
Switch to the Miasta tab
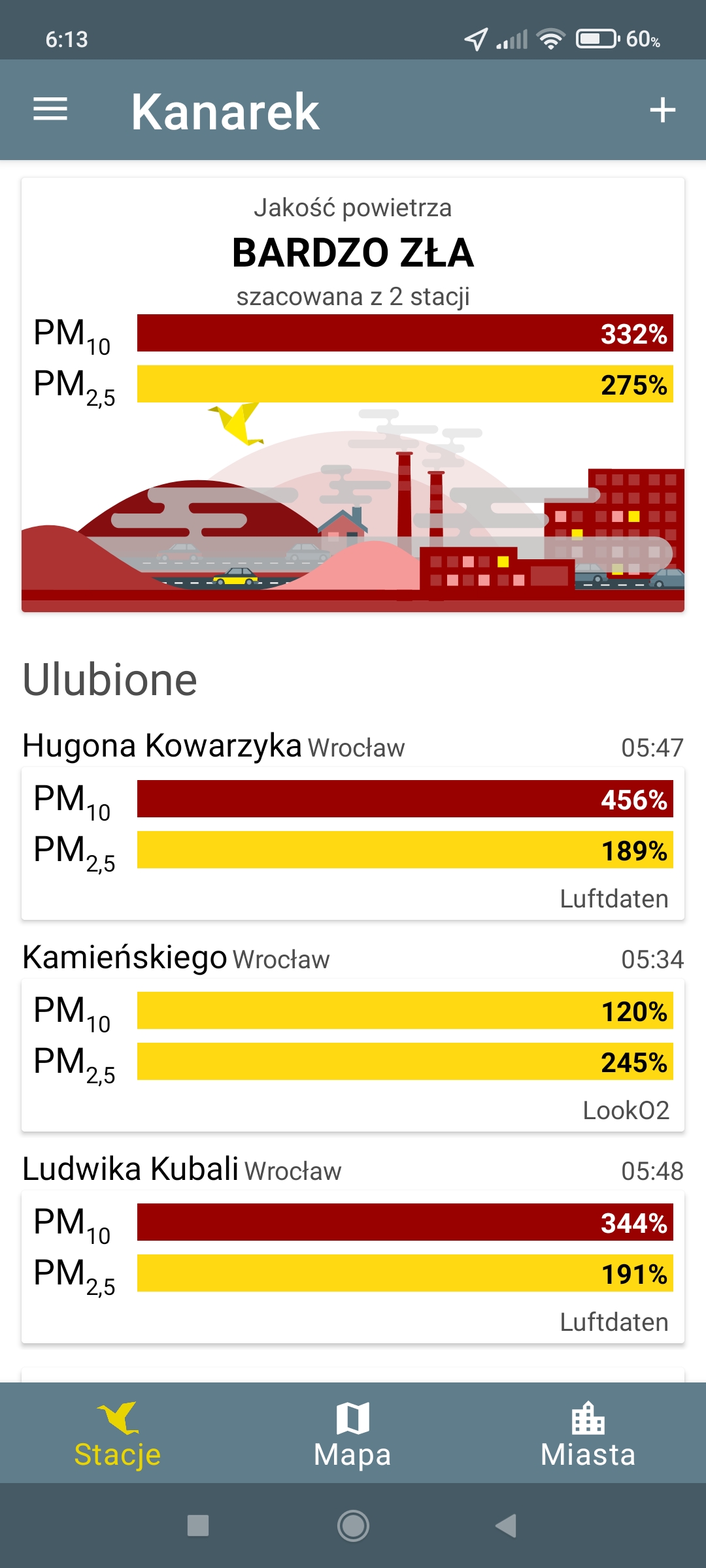pos(588,1435)
